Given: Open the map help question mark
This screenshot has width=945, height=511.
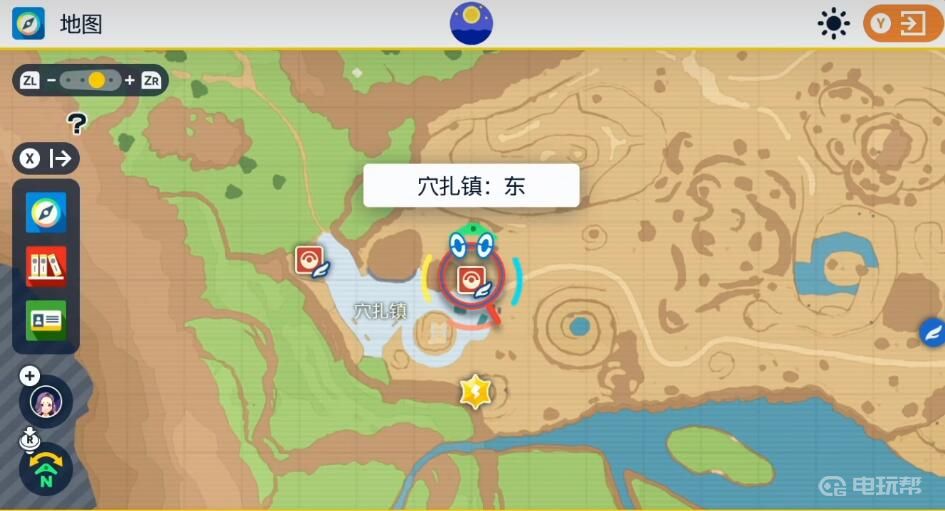Looking at the screenshot, I should (x=76, y=123).
